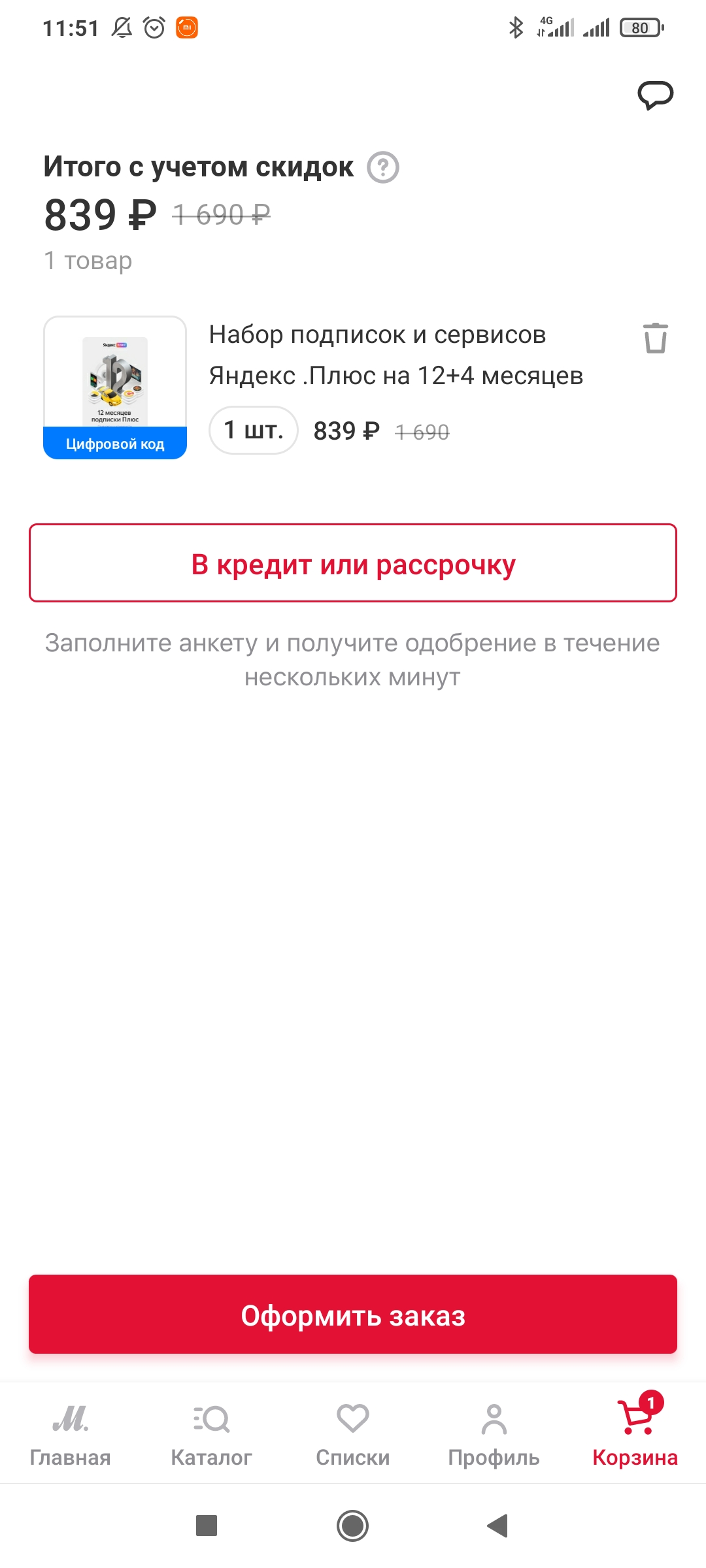This screenshot has width=706, height=1568.
Task: Change quantity via the 1 шт. selector
Action: click(x=254, y=430)
